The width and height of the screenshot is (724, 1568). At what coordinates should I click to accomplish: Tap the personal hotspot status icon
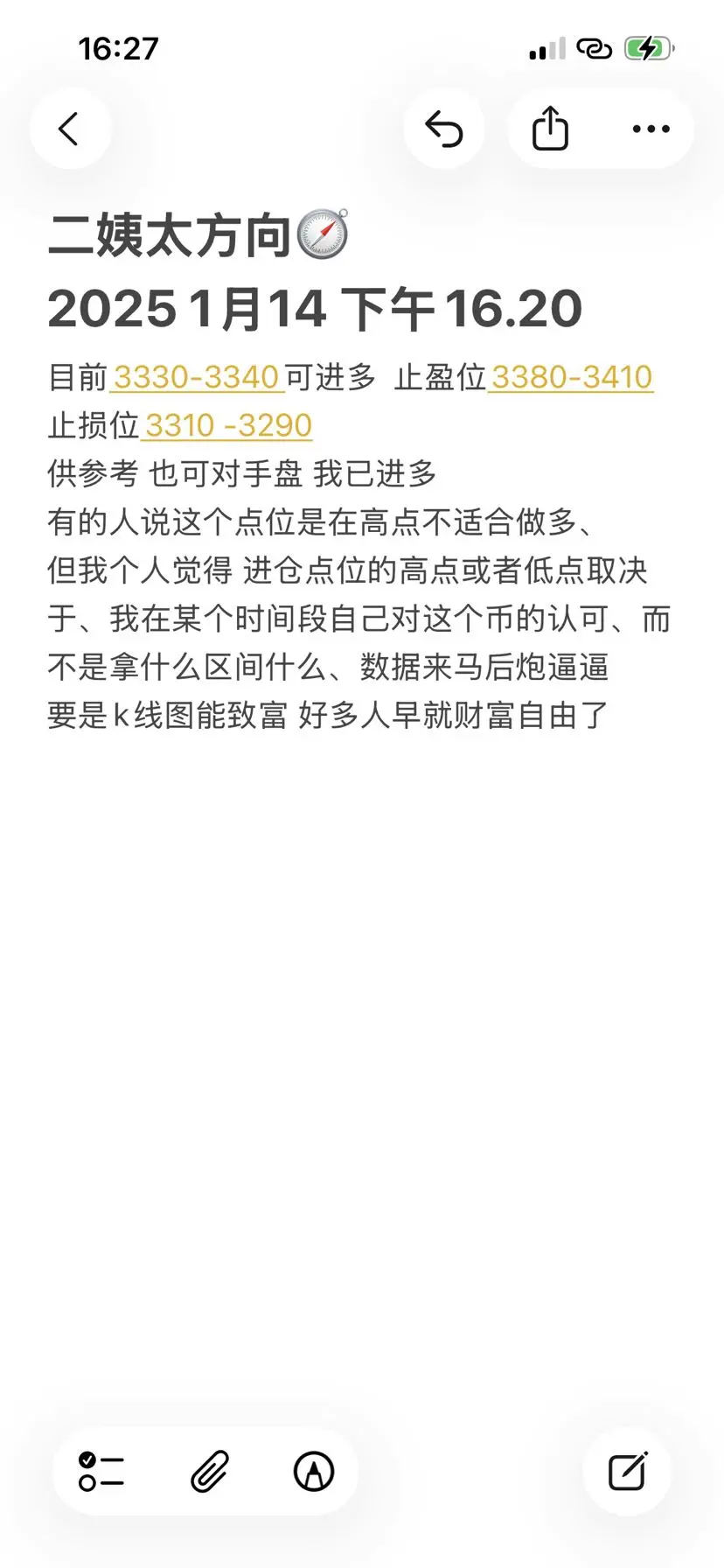pos(595,50)
